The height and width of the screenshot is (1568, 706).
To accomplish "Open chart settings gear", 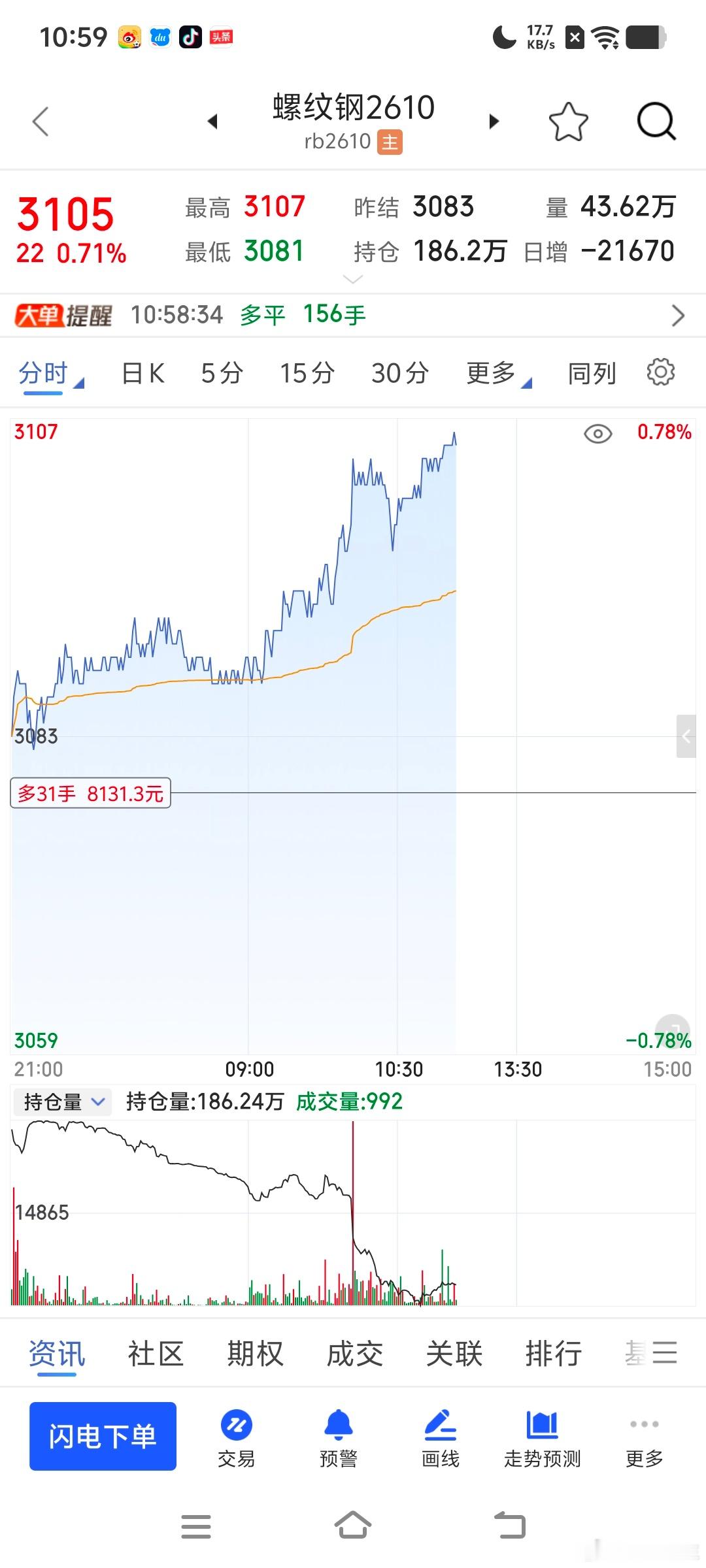I will pos(660,372).
